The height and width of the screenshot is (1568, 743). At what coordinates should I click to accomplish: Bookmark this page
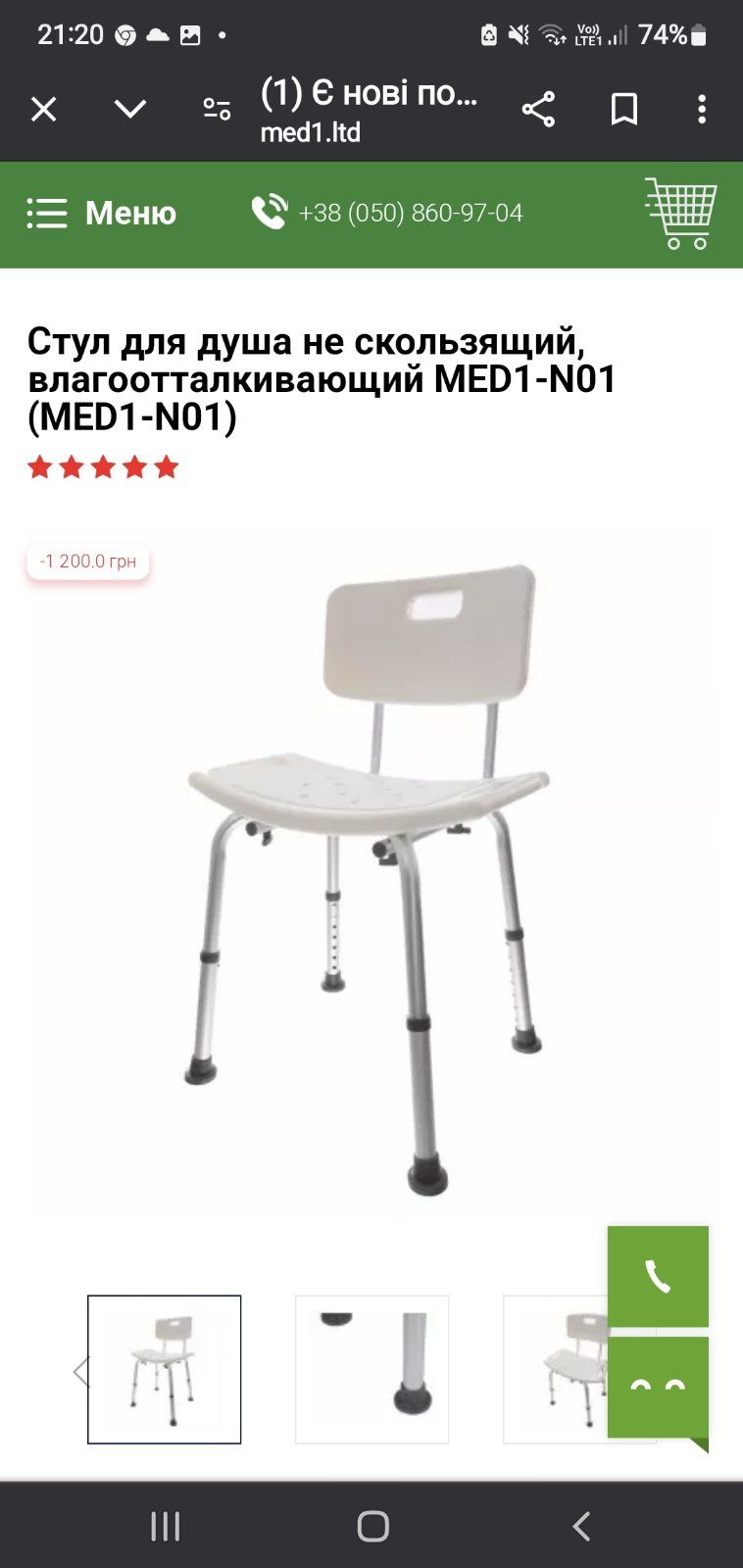(624, 109)
